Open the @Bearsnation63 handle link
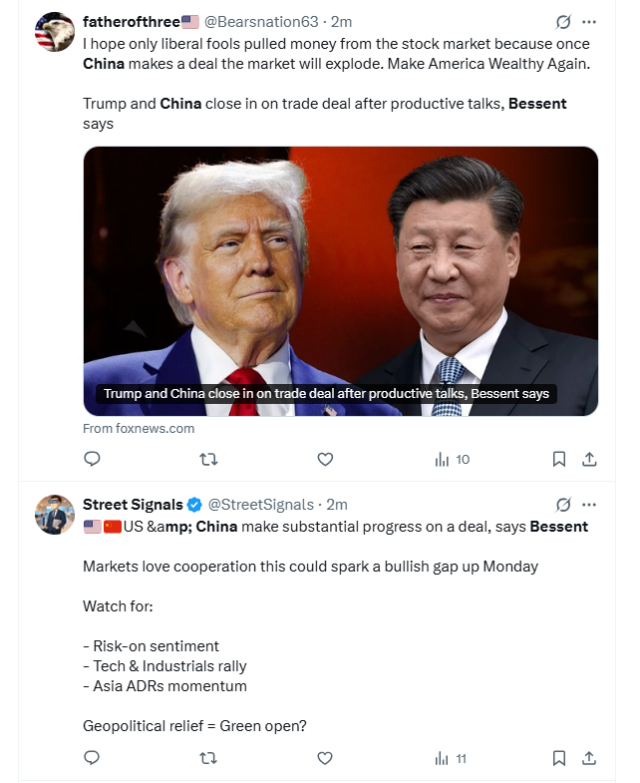The width and height of the screenshot is (640, 783). pyautogui.click(x=261, y=22)
